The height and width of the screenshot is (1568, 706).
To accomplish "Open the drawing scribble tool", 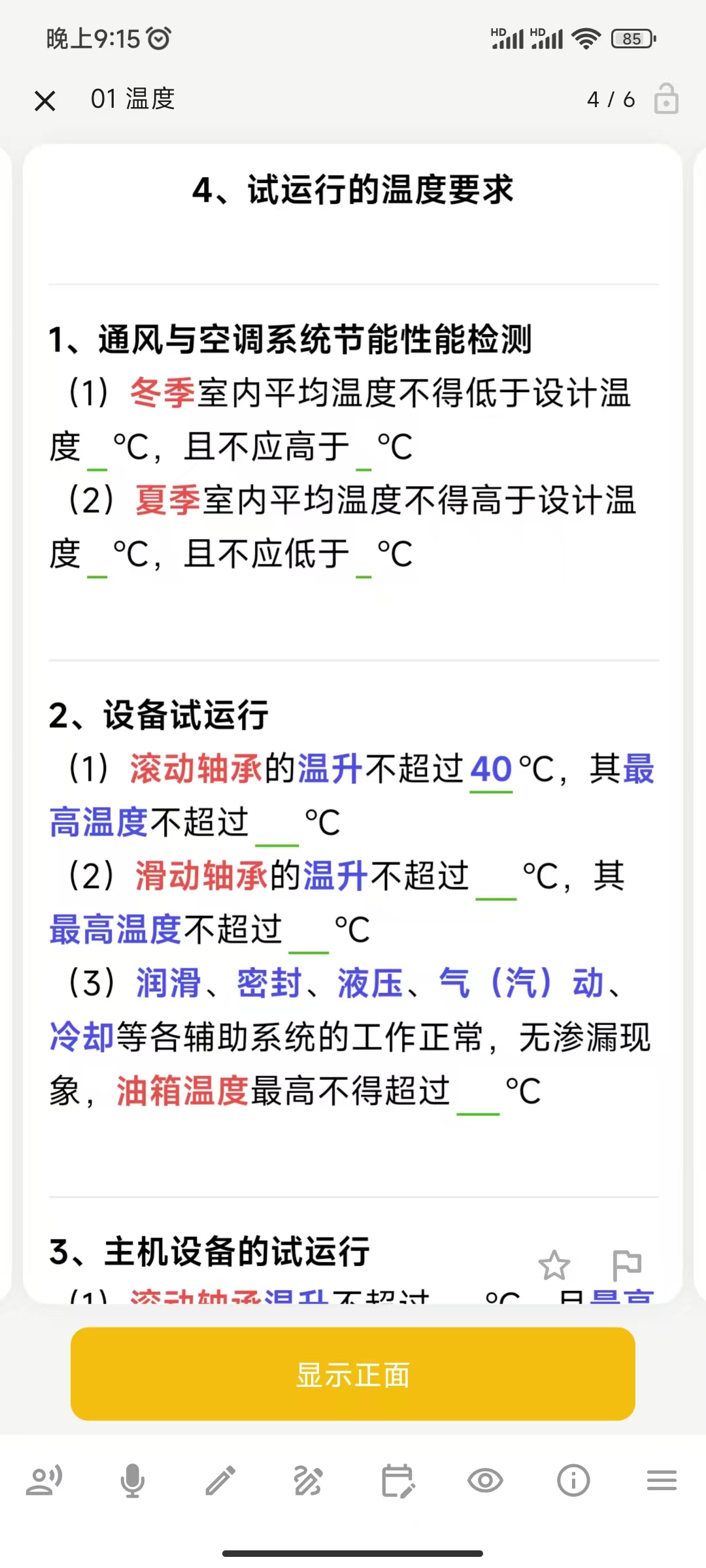I will pos(309,1480).
